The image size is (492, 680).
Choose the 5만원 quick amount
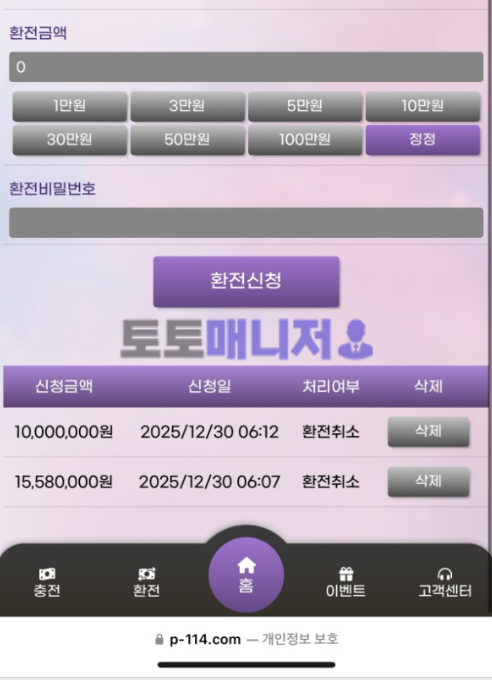[x=305, y=106]
